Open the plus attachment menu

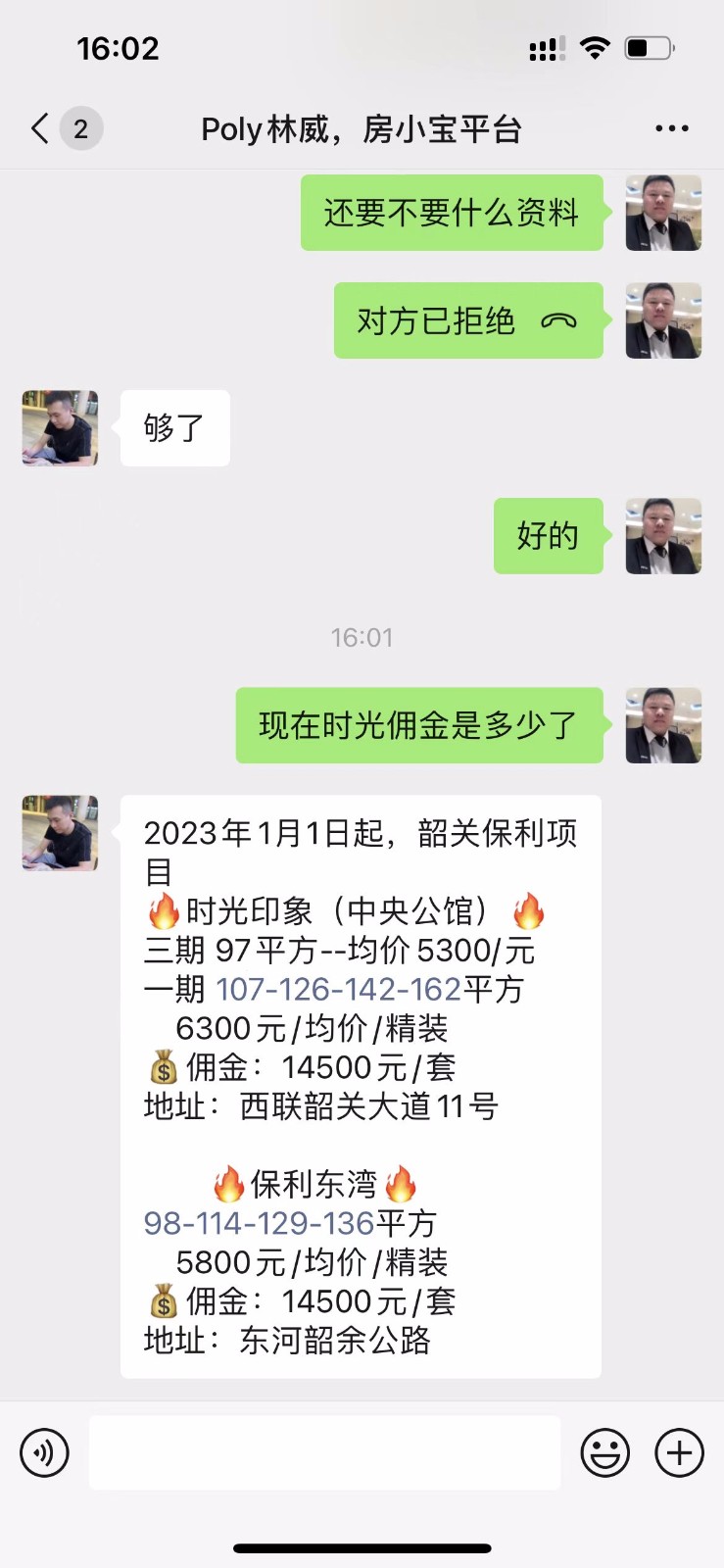click(x=679, y=1452)
